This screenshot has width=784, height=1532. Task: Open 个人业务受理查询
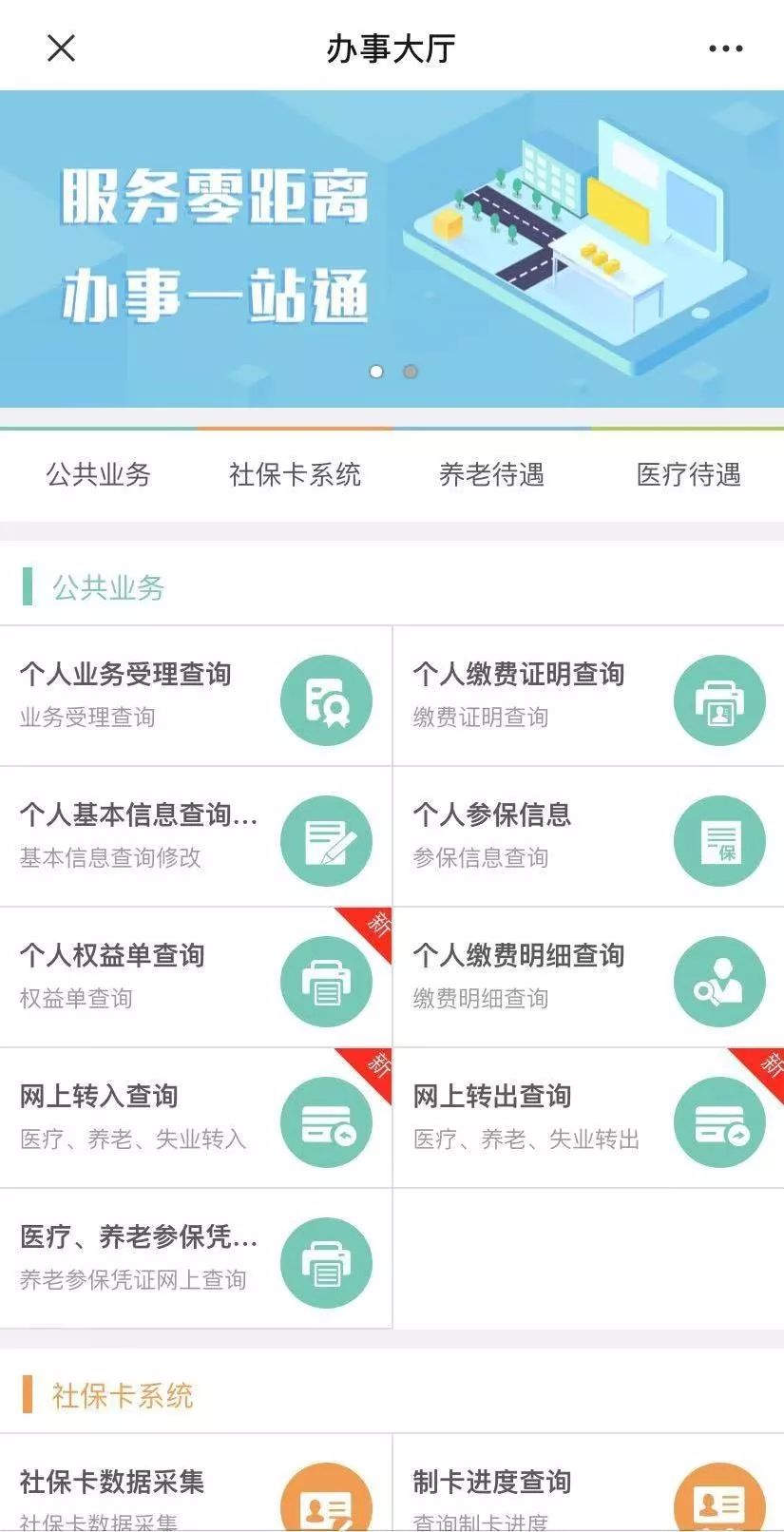coord(196,696)
